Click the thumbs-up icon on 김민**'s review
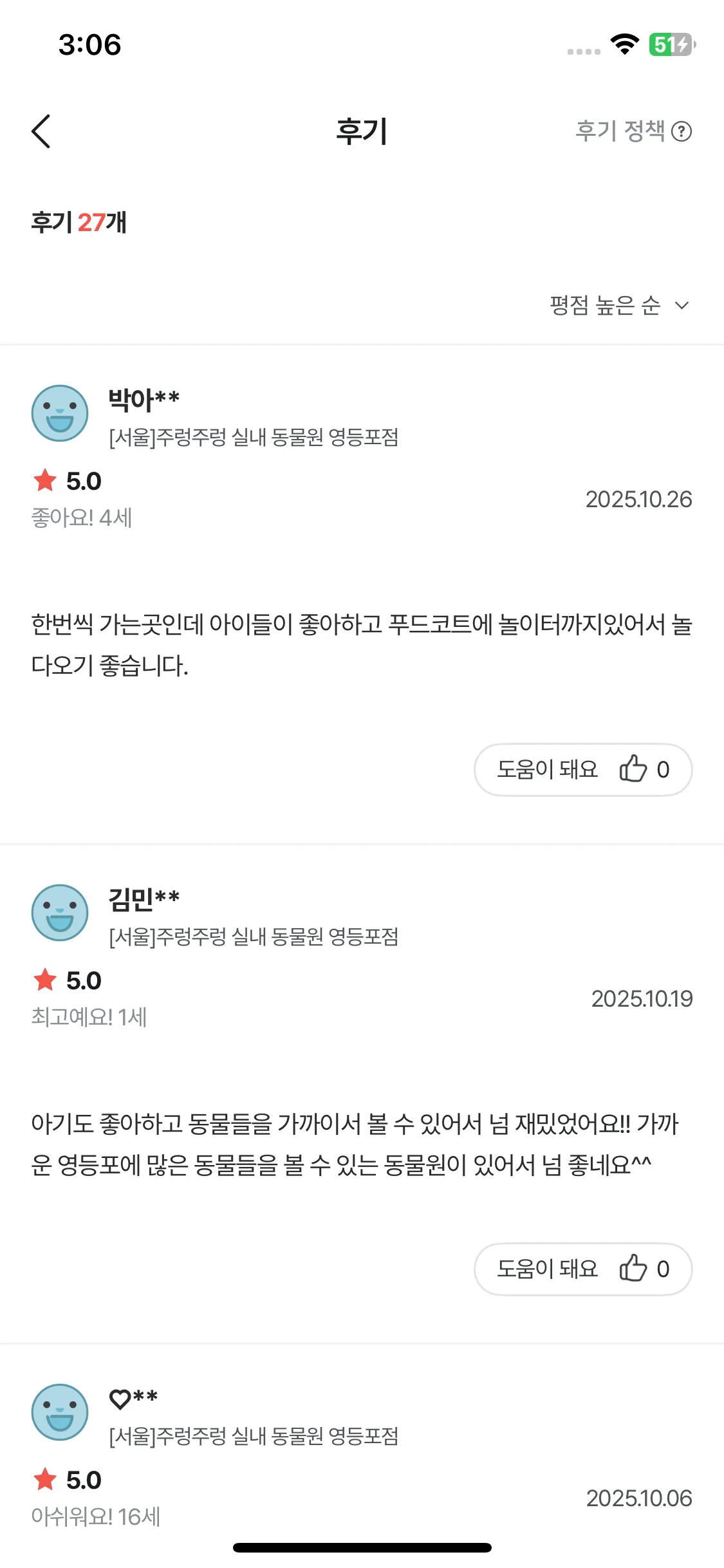Viewport: 724px width, 1568px height. pyautogui.click(x=634, y=1269)
